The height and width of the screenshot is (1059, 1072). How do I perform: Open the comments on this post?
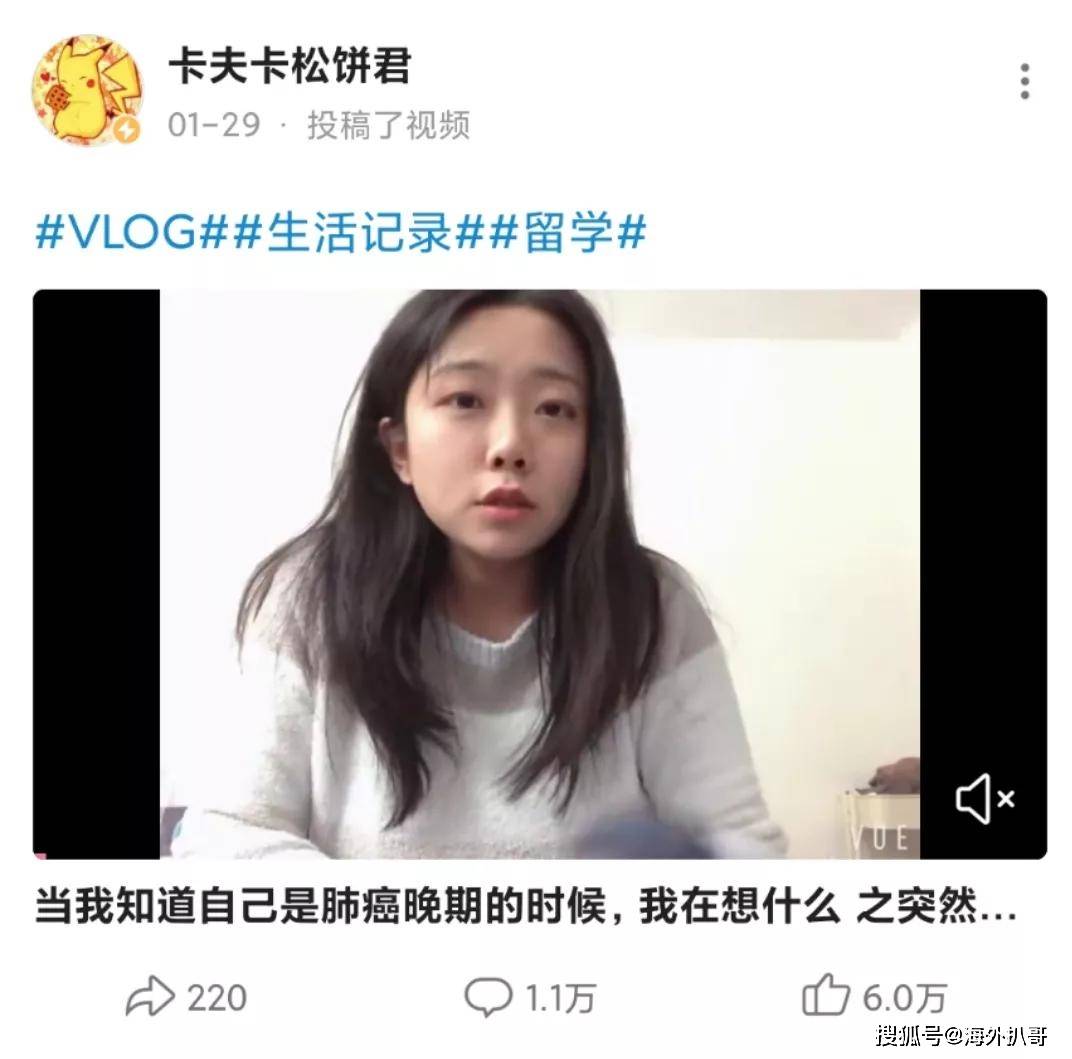530,997
